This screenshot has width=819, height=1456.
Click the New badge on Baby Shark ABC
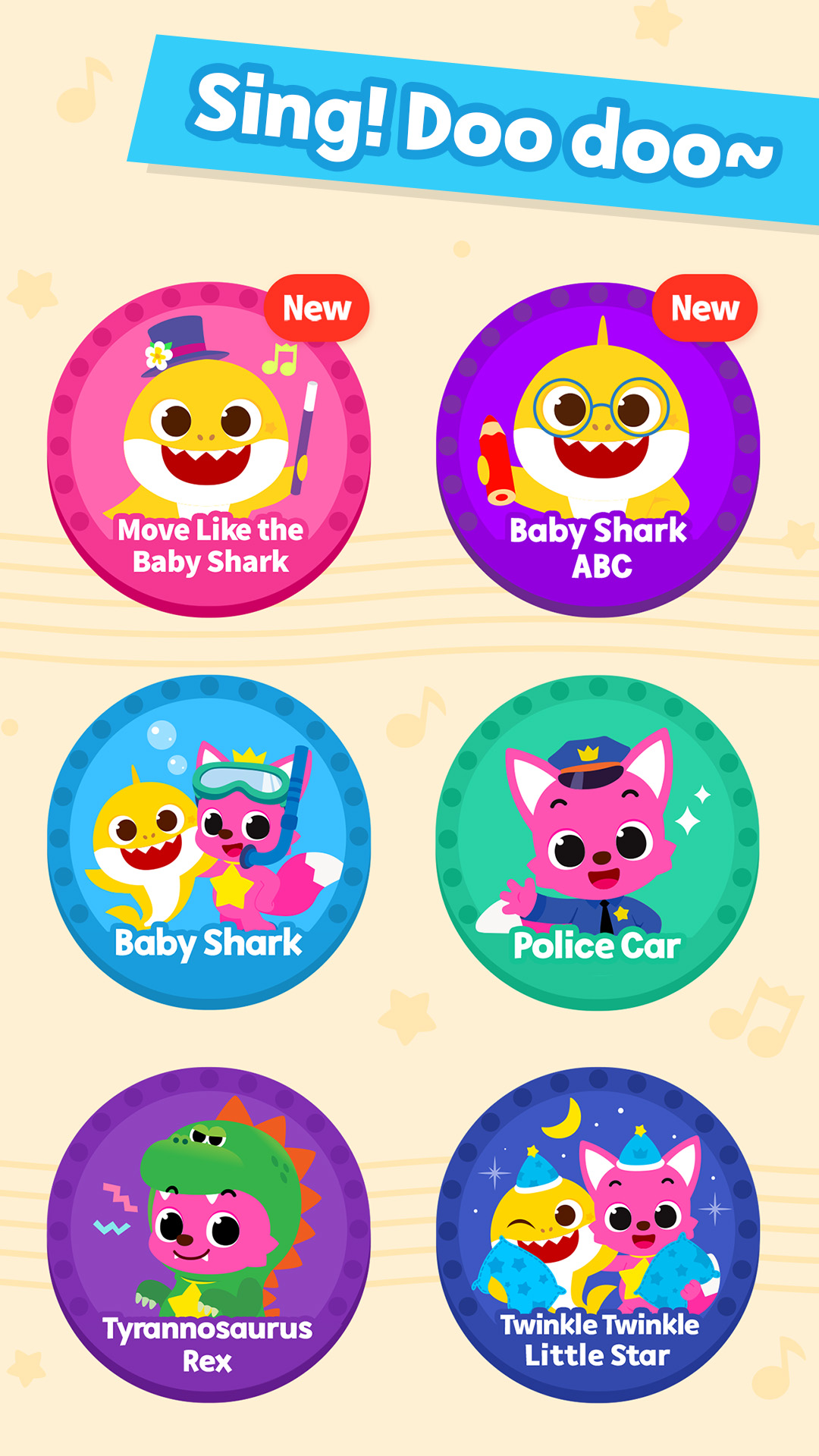click(704, 307)
